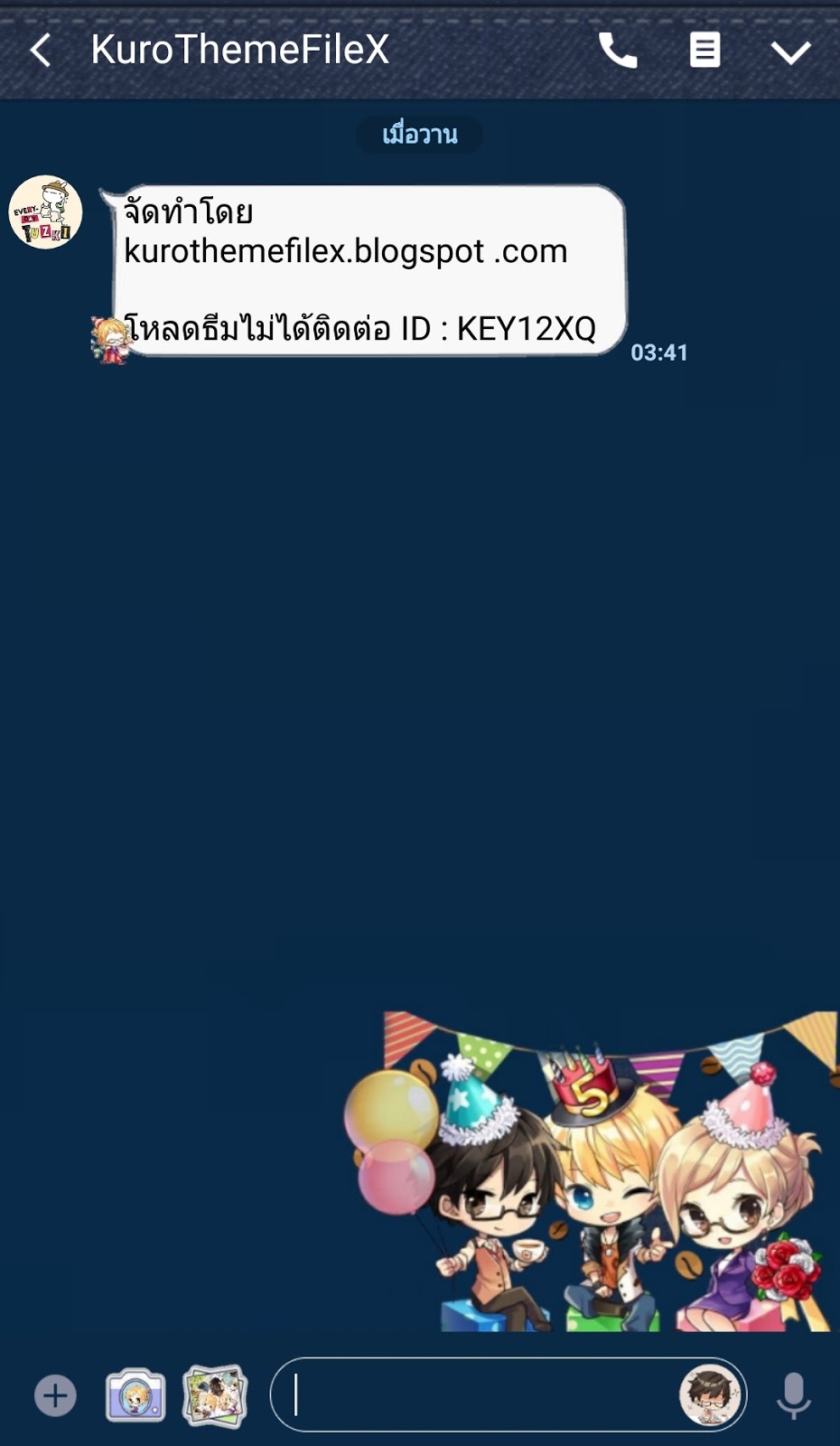Launch the camera from chat bar
This screenshot has width=840, height=1446.
click(135, 1395)
